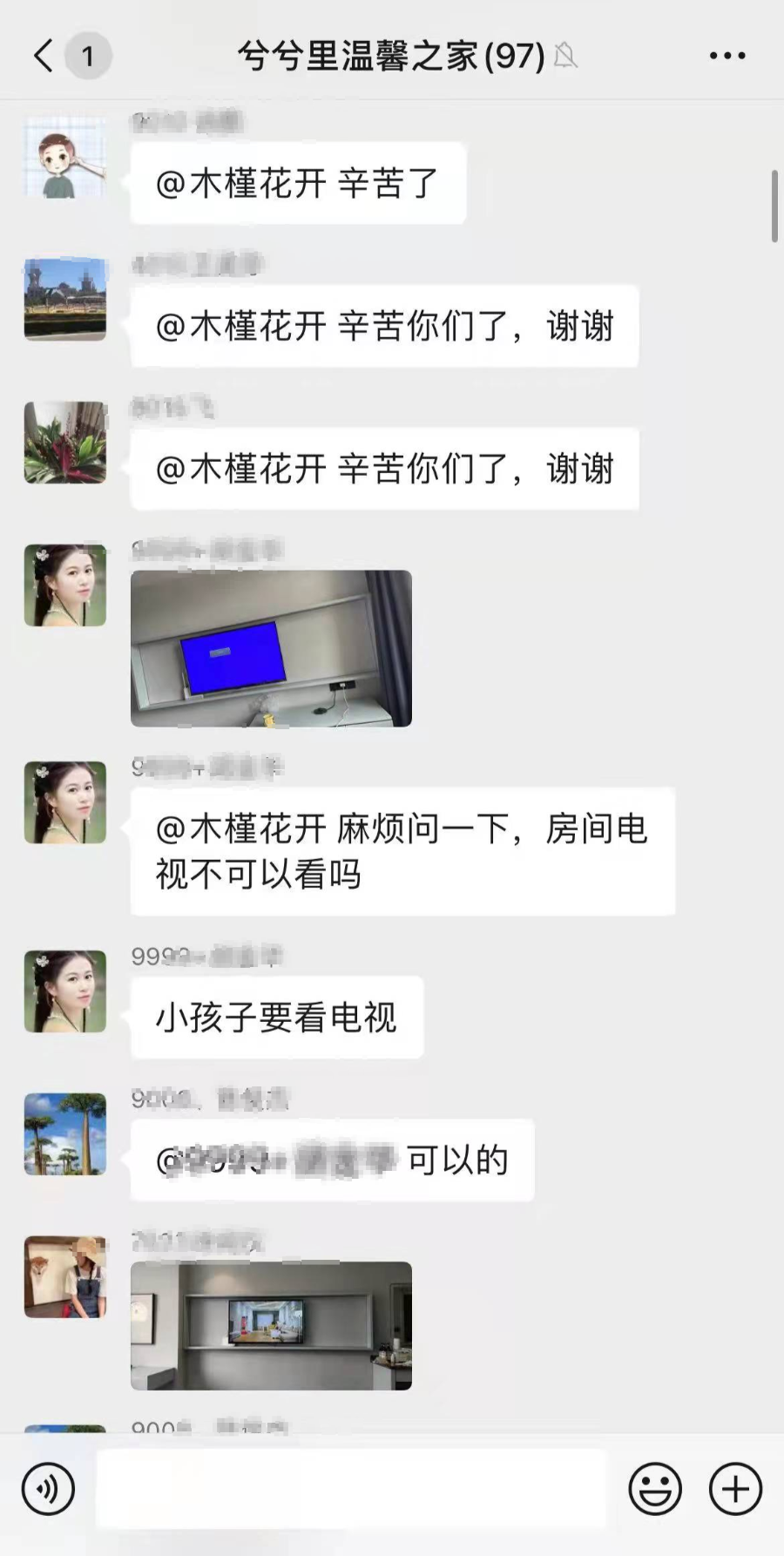Tap the back chevron to exit chat
This screenshot has height=1556, width=784.
pos(41,54)
